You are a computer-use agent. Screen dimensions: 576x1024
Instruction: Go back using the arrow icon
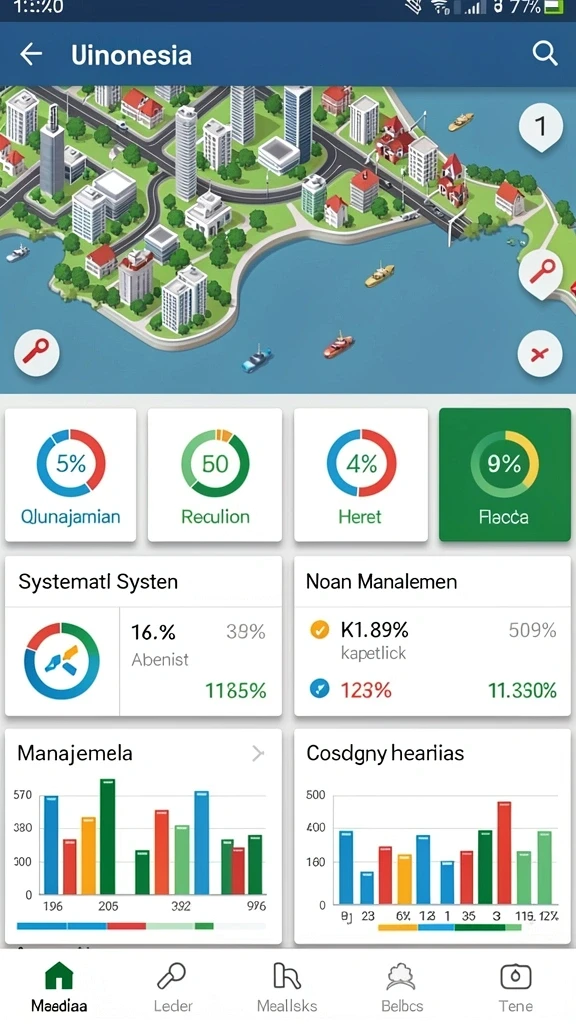31,54
